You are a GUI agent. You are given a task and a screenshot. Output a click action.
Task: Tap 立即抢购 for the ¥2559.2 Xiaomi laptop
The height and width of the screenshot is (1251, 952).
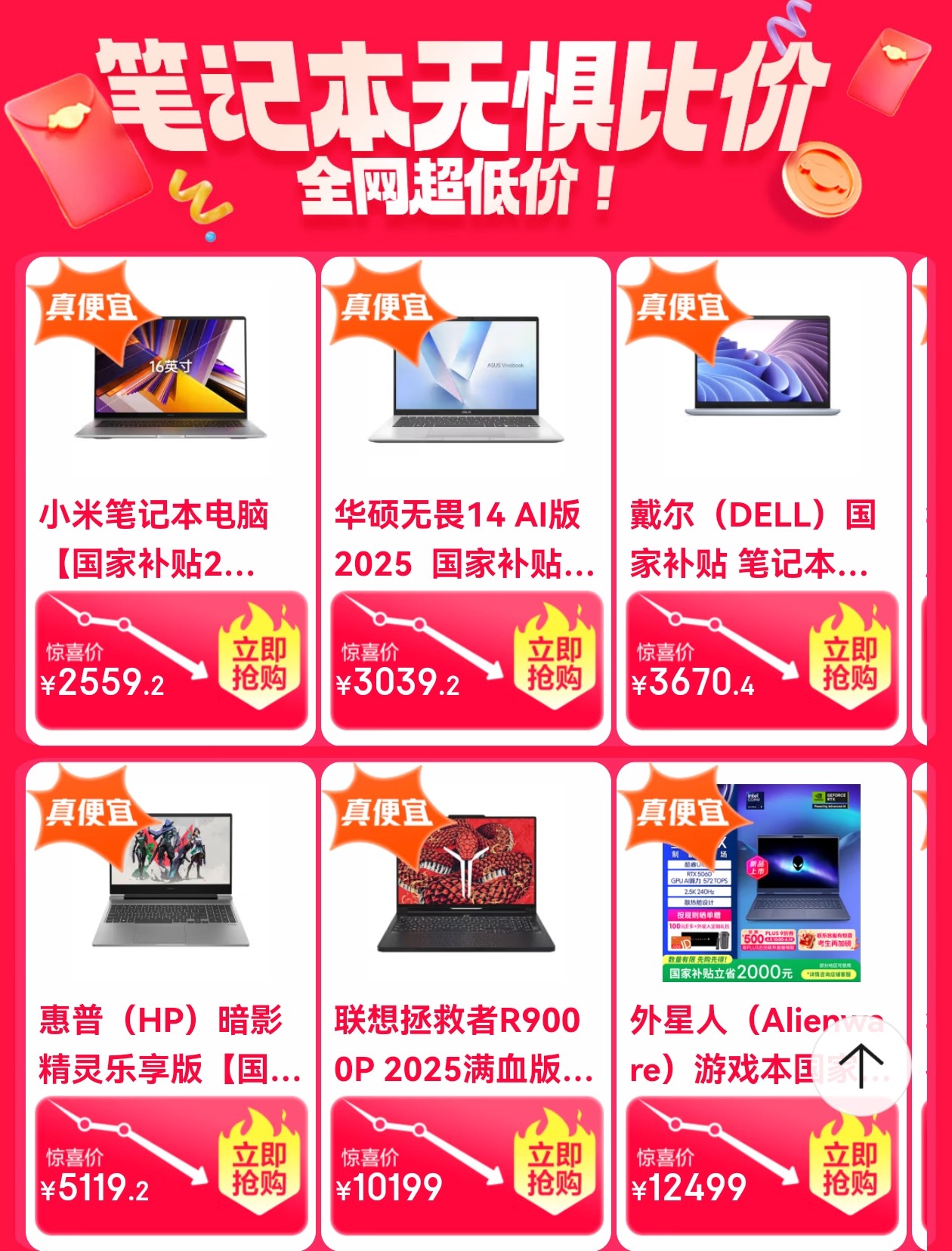pos(258,663)
